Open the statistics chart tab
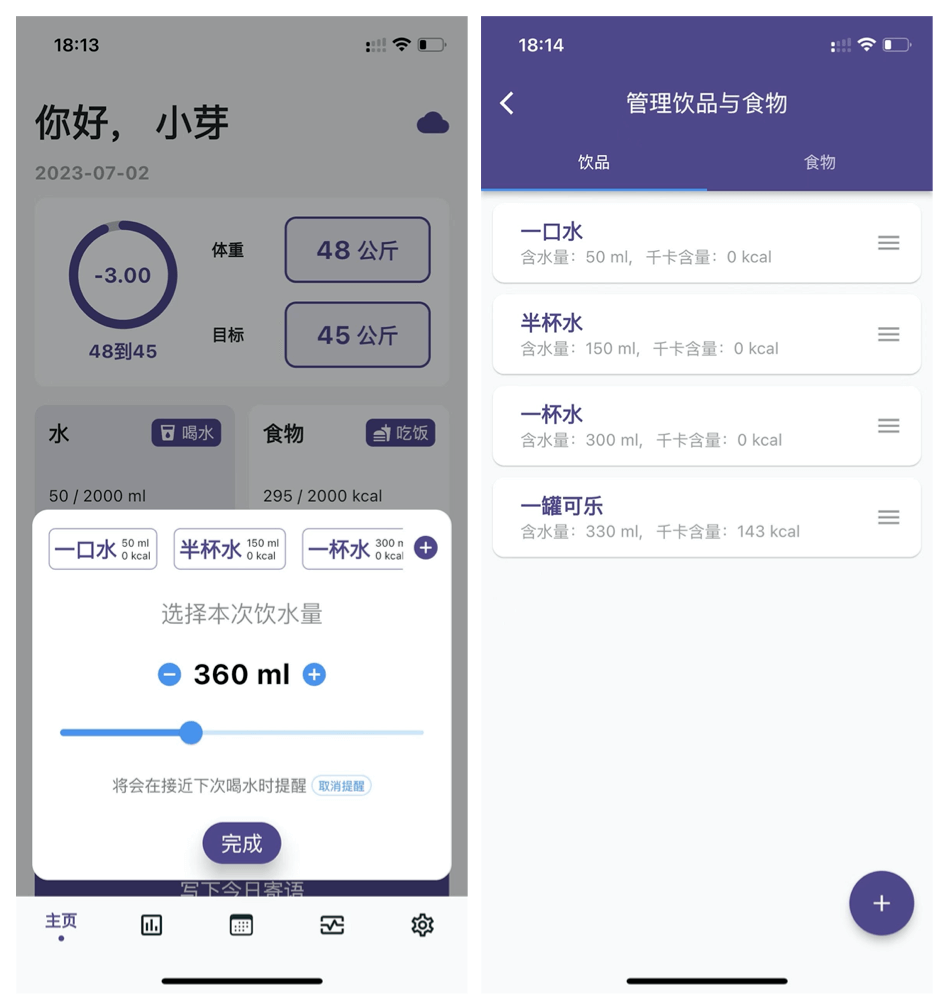The height and width of the screenshot is (1006, 948). pos(151,925)
